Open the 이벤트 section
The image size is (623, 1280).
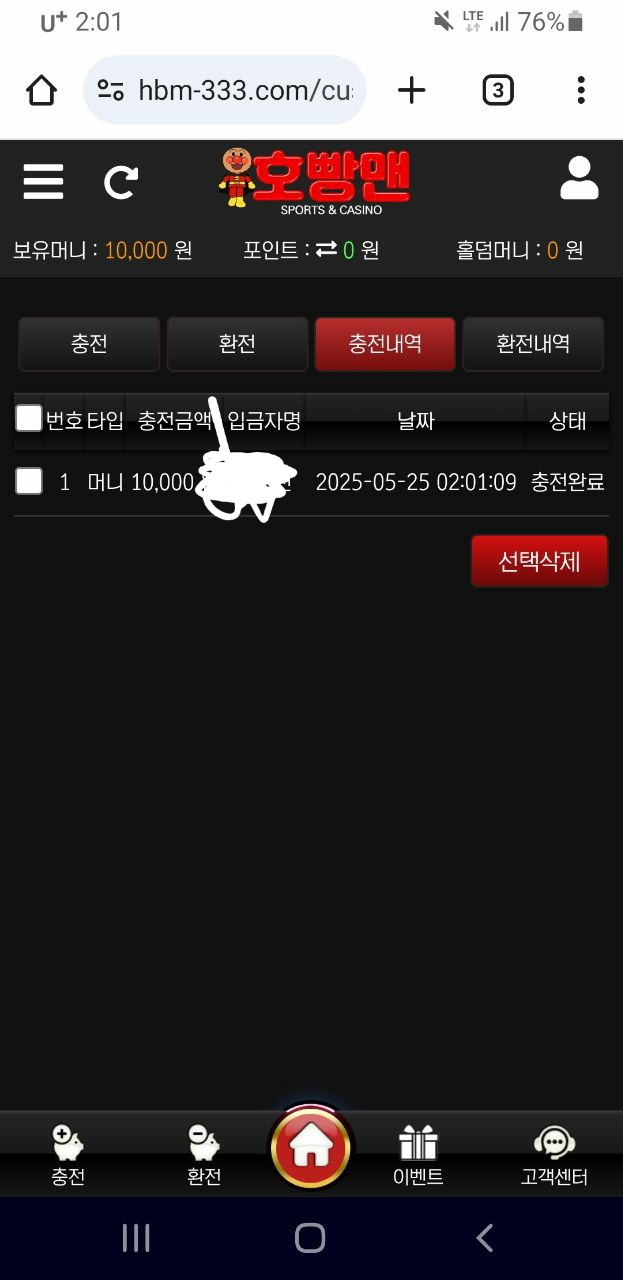click(418, 1155)
